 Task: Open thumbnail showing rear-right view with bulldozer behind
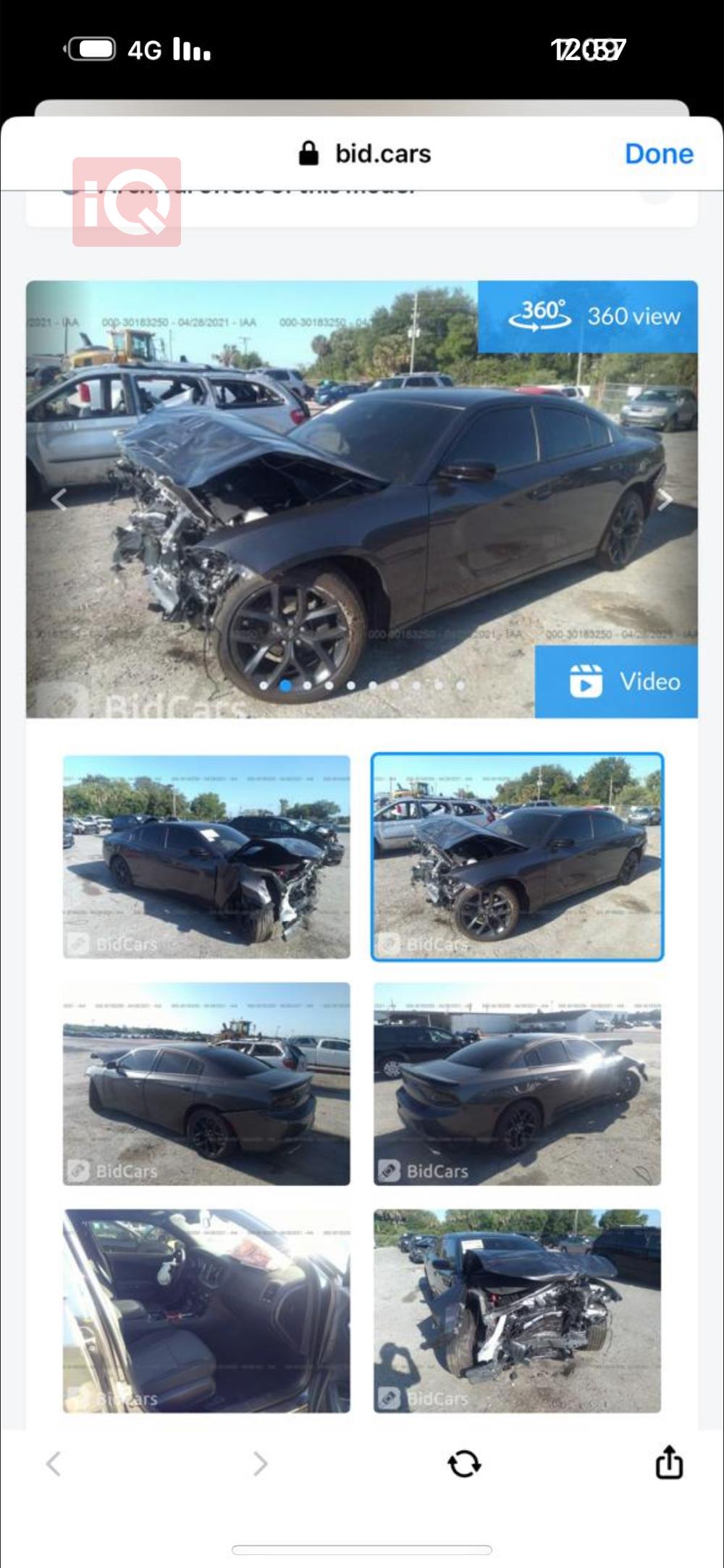tap(206, 1083)
